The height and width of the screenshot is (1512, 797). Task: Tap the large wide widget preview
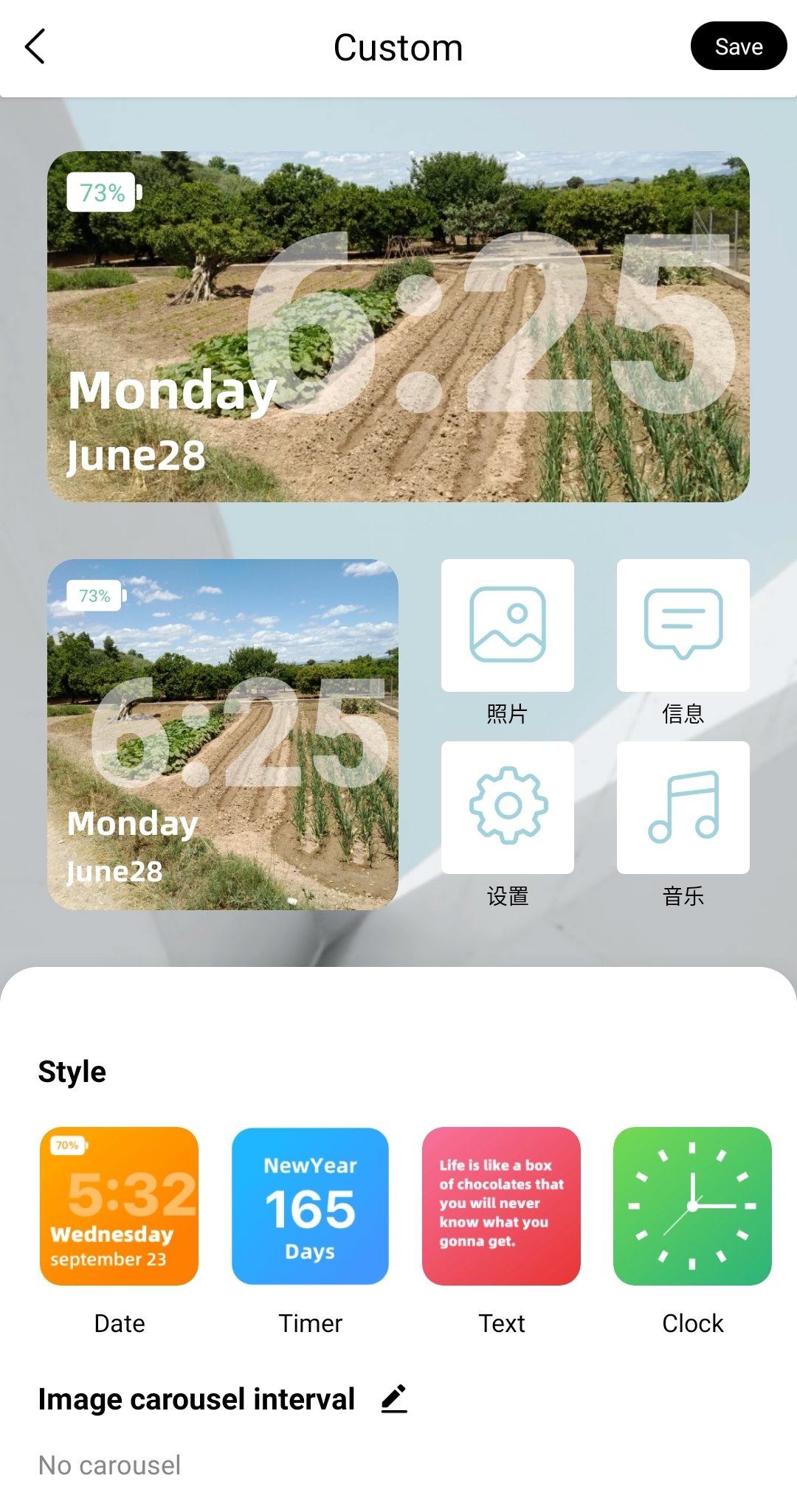[x=398, y=327]
